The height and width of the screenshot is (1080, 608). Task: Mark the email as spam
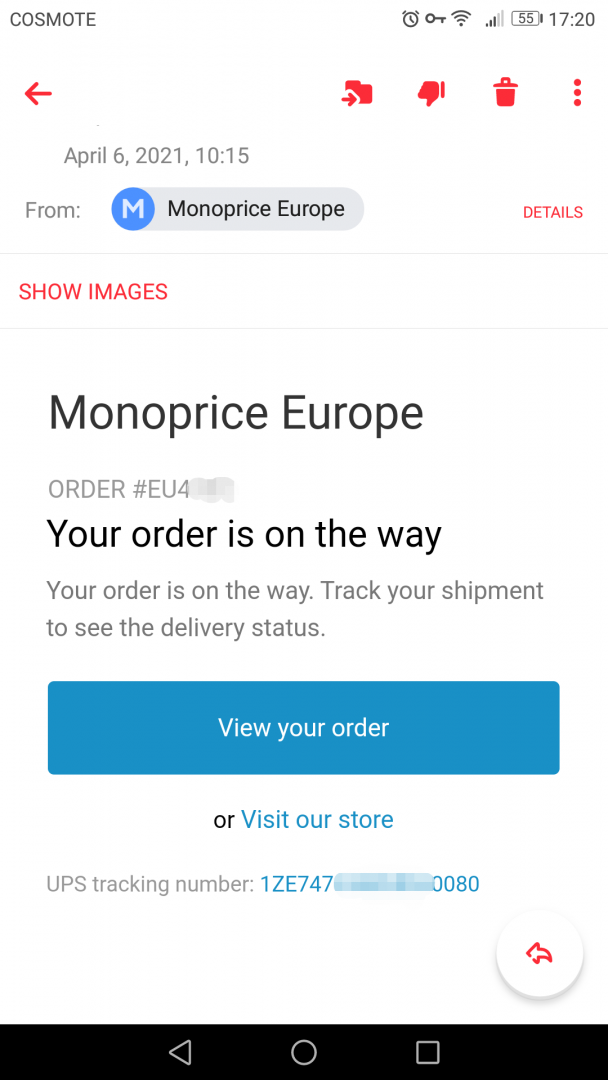(x=431, y=94)
